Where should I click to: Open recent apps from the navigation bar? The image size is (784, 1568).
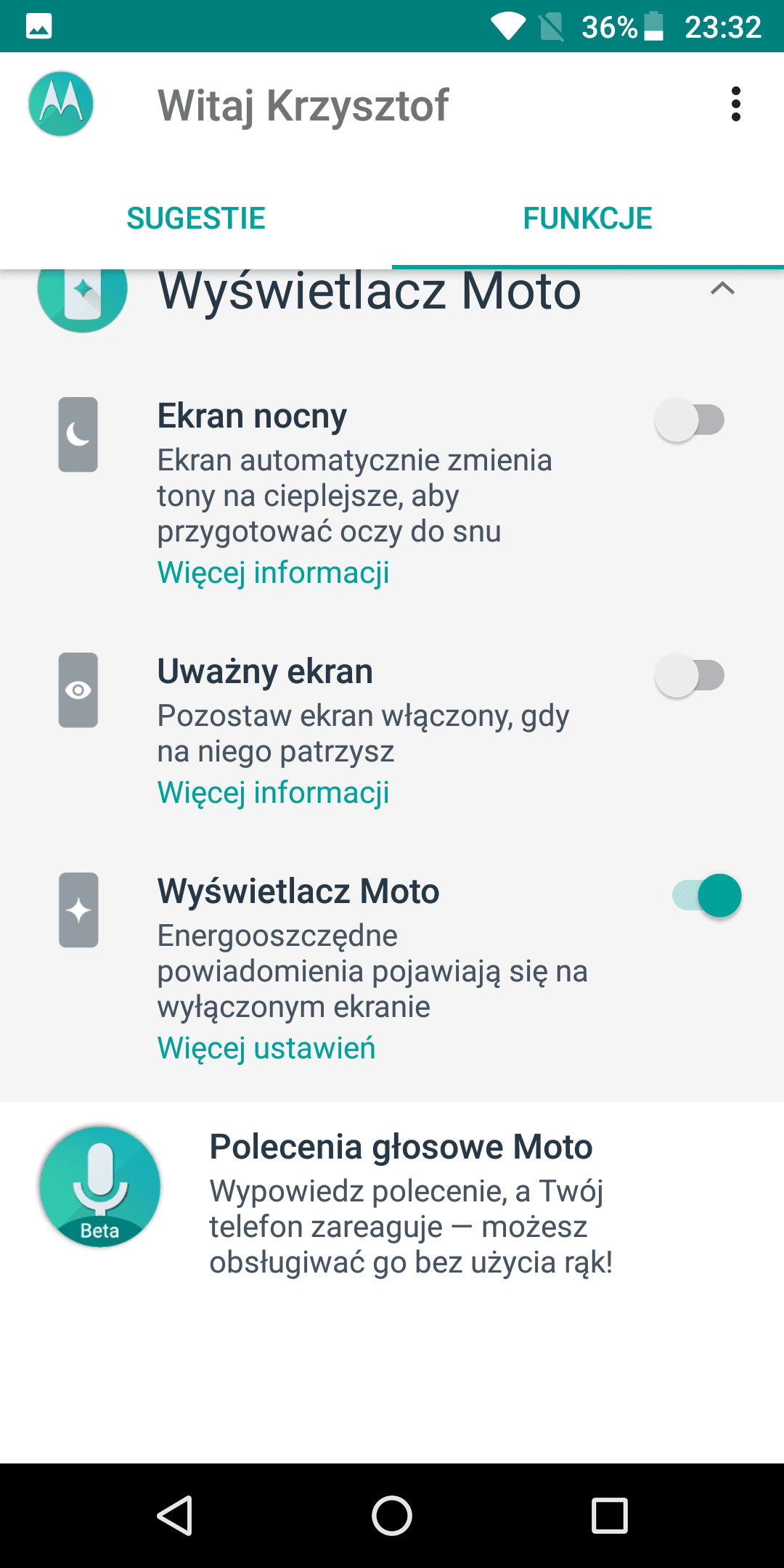(610, 1516)
